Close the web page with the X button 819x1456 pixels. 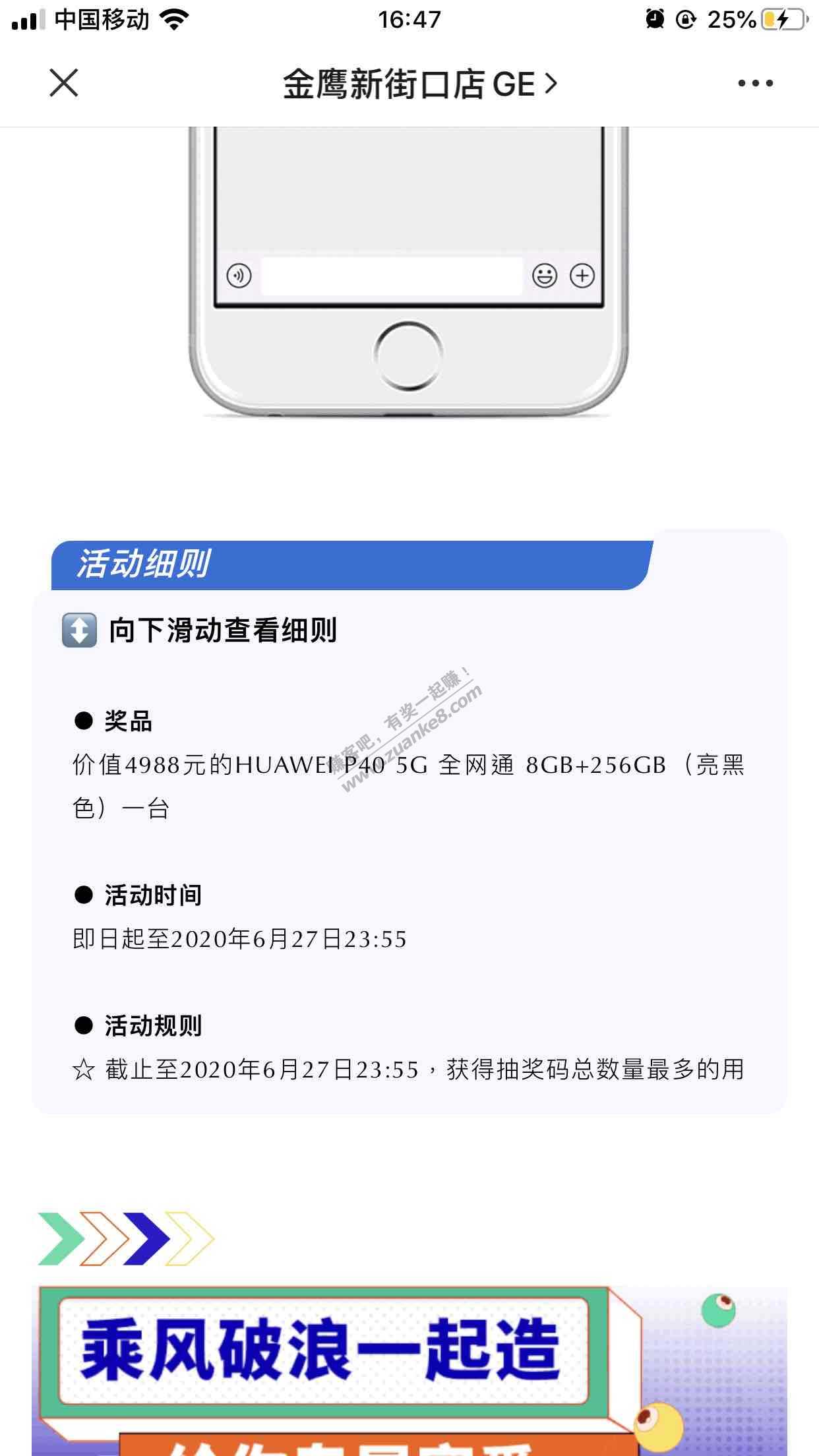[64, 83]
